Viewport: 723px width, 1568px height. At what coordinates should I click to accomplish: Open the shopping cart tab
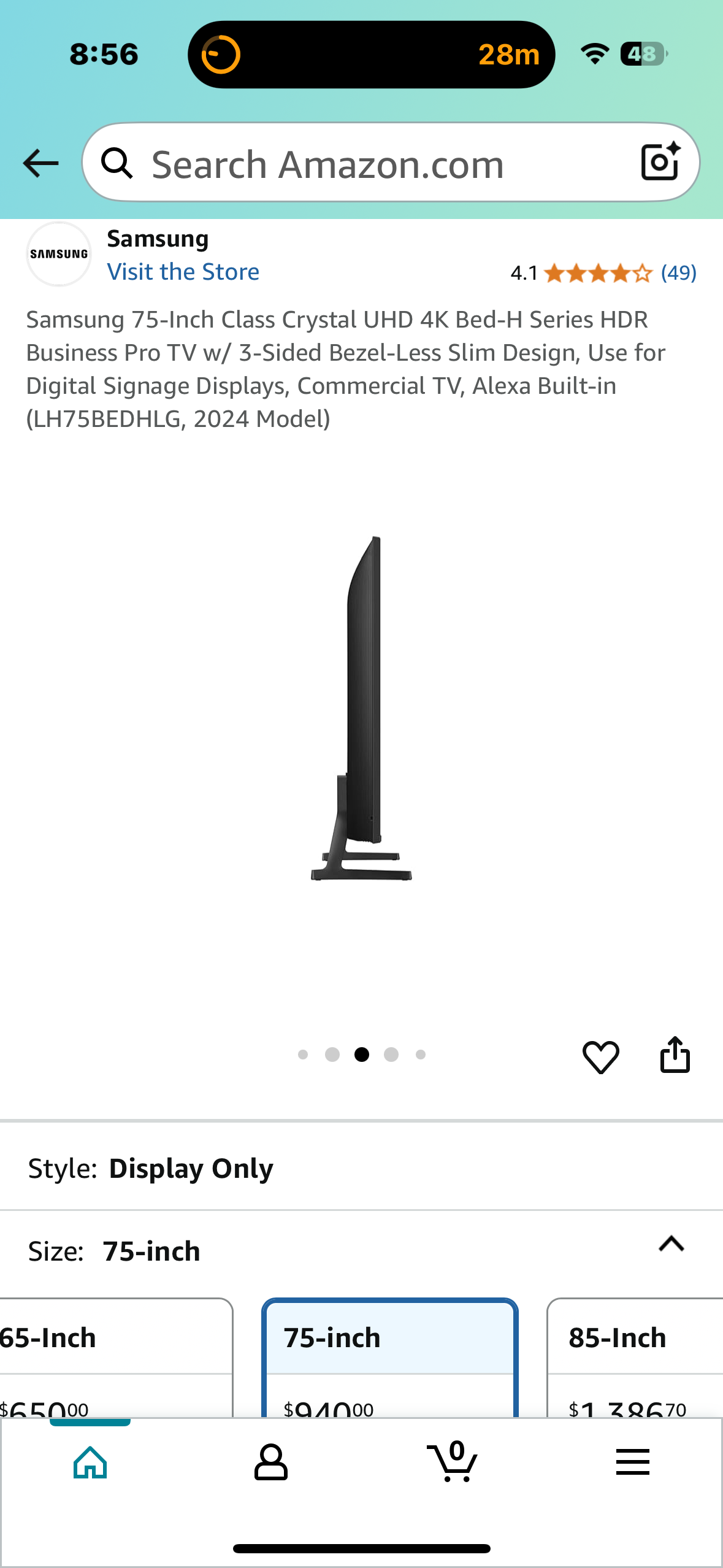pos(453,1462)
